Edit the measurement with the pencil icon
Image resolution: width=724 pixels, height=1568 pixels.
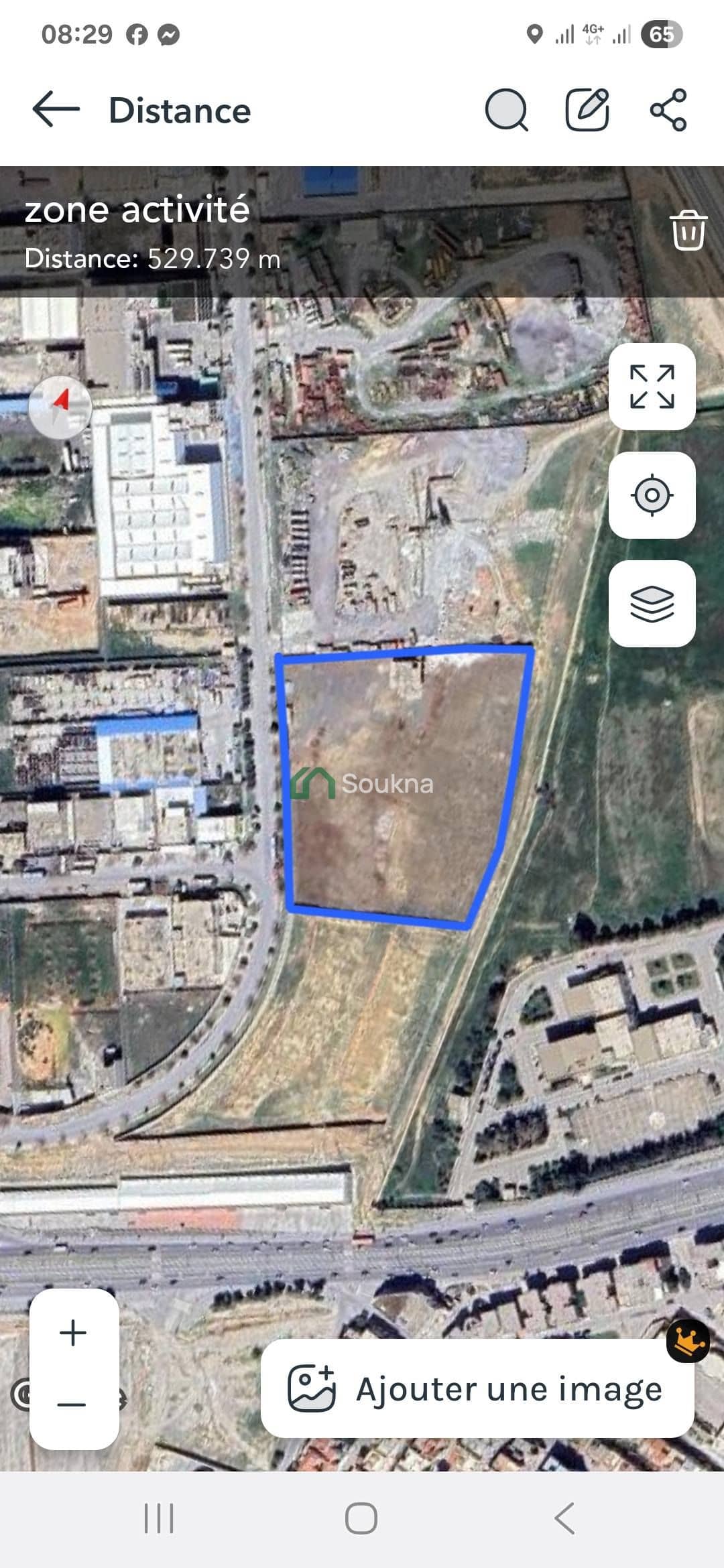(x=587, y=109)
